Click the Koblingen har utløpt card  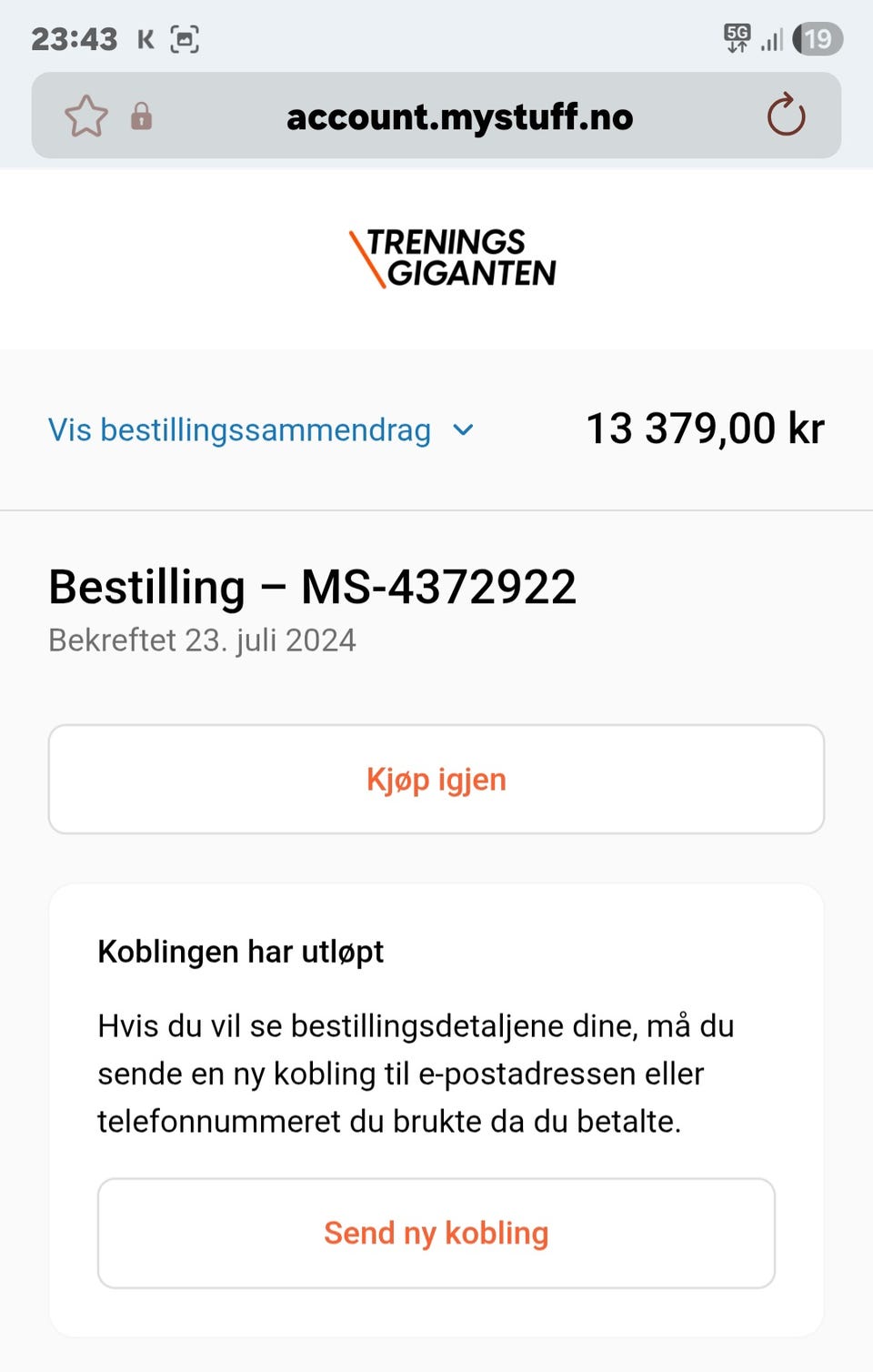pos(240,952)
